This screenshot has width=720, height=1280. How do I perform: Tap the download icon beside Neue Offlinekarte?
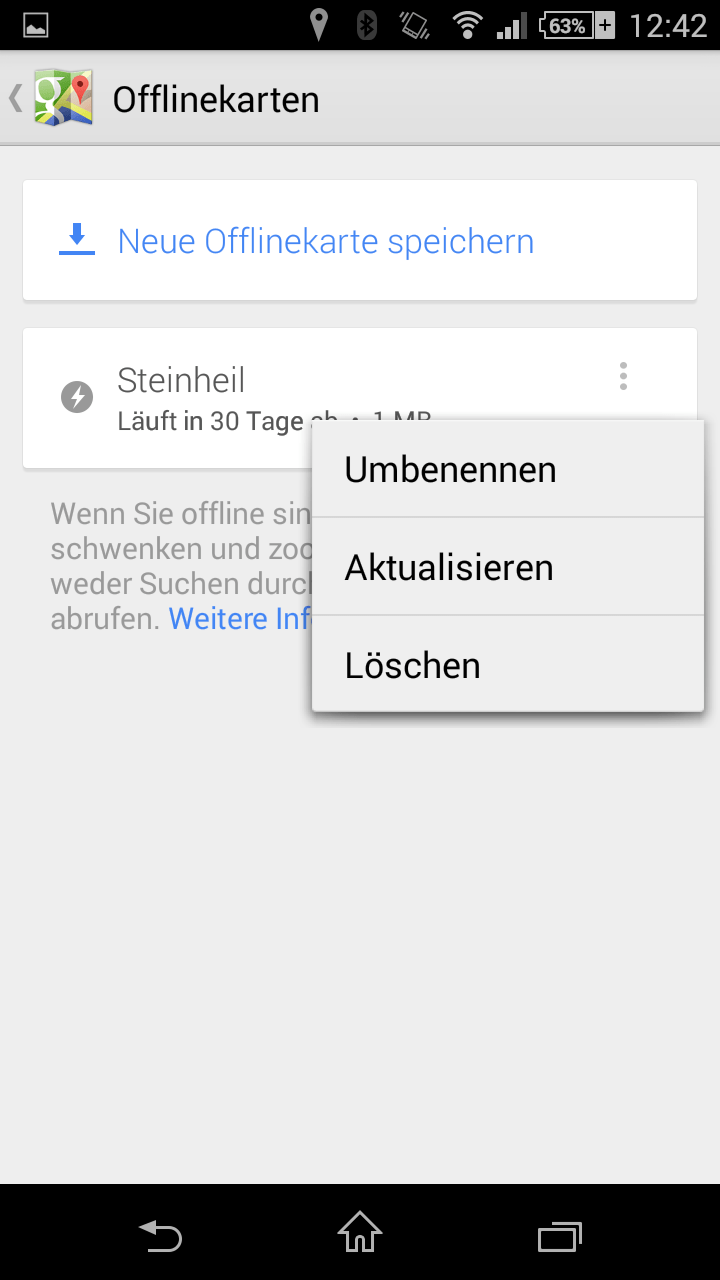[75, 240]
